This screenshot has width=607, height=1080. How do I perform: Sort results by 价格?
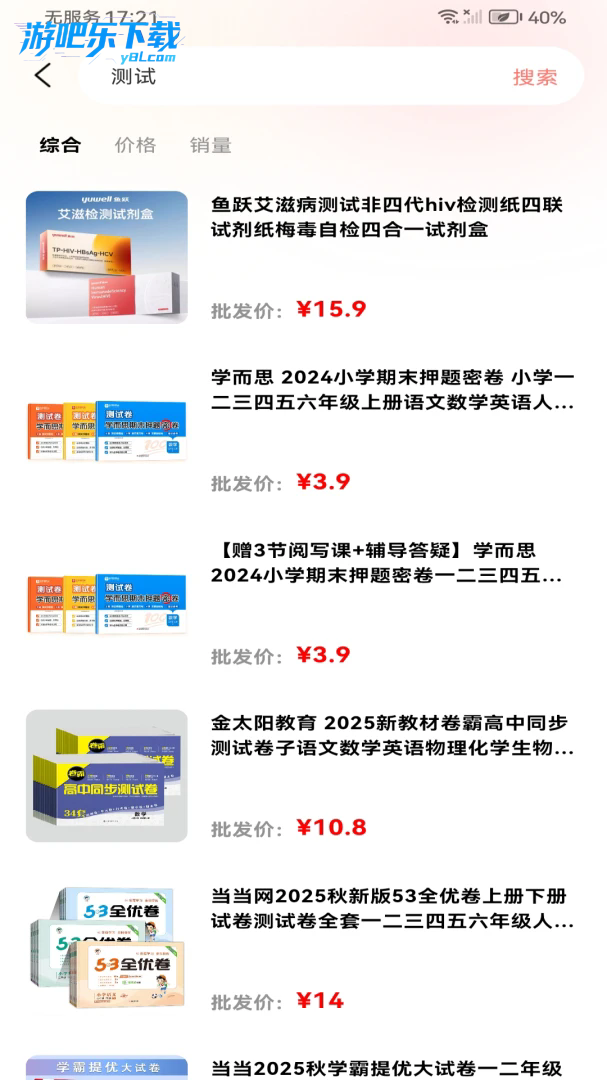click(135, 145)
